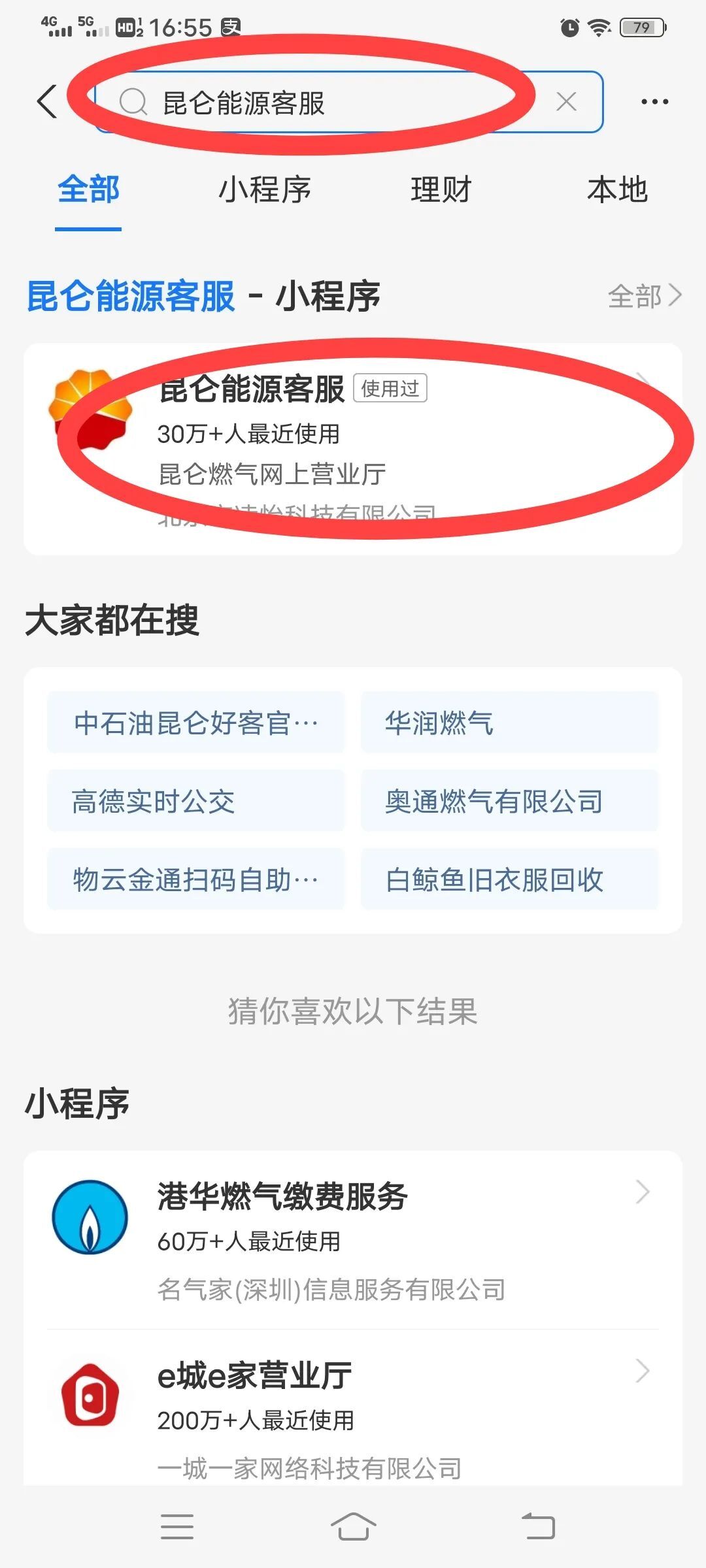706x1568 pixels.
Task: Open the three-dot overflow menu
Action: click(654, 102)
